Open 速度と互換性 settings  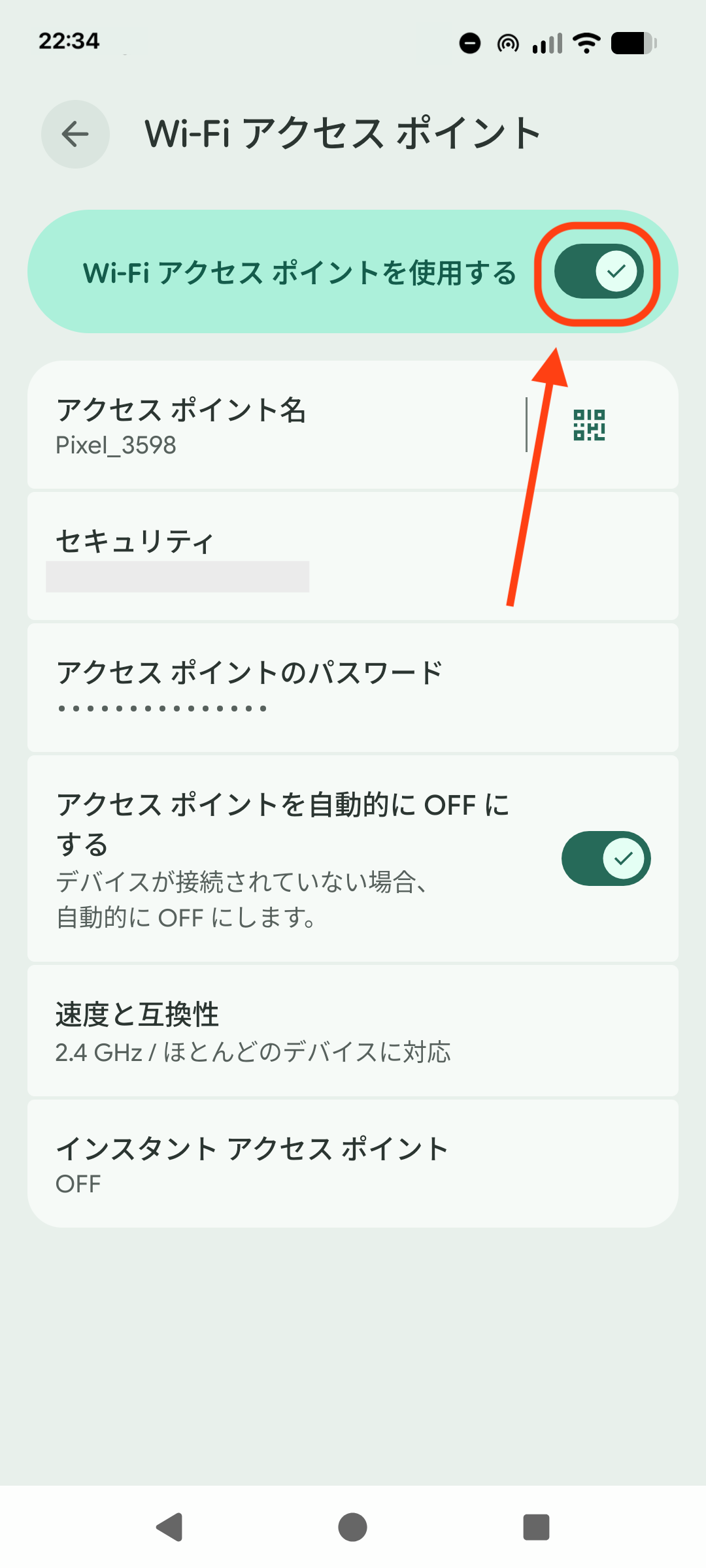353,1031
